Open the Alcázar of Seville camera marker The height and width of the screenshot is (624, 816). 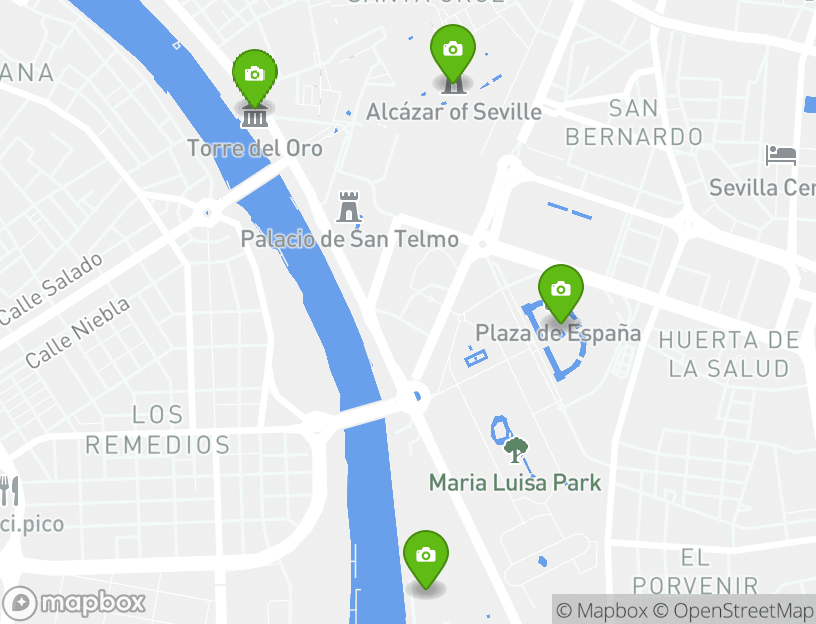tap(452, 49)
